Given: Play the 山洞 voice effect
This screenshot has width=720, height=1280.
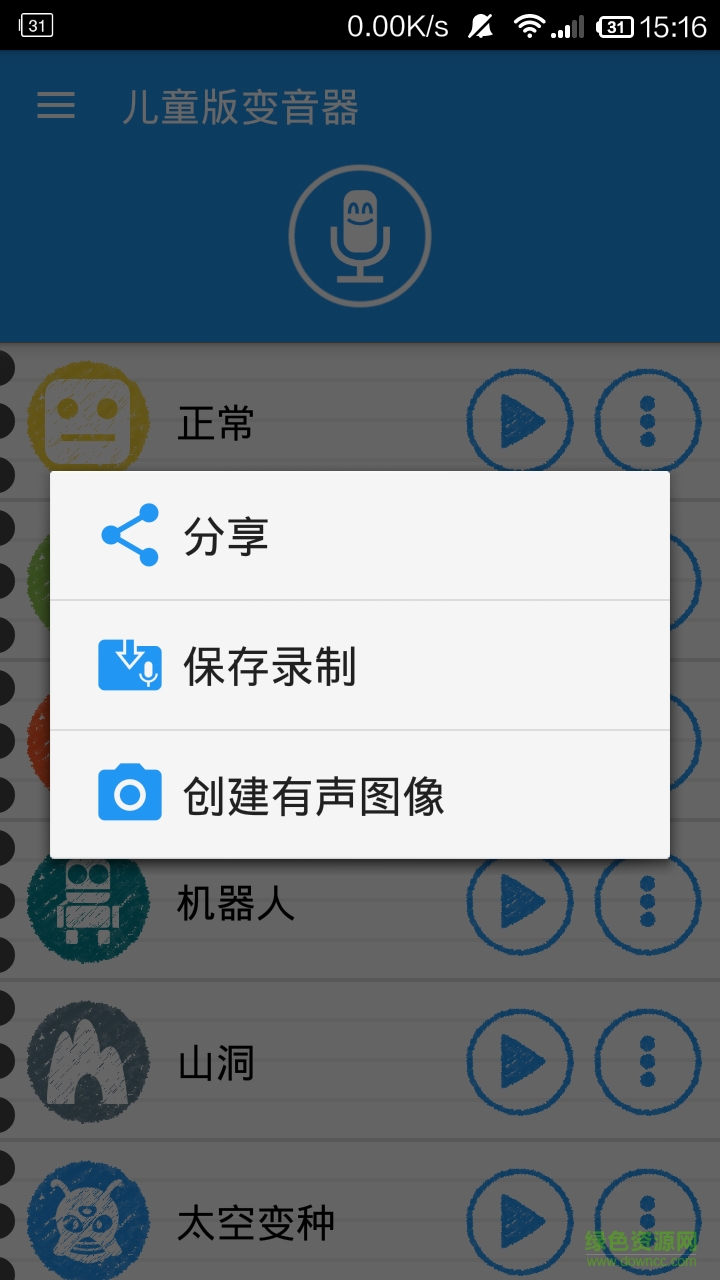Looking at the screenshot, I should pyautogui.click(x=519, y=1063).
